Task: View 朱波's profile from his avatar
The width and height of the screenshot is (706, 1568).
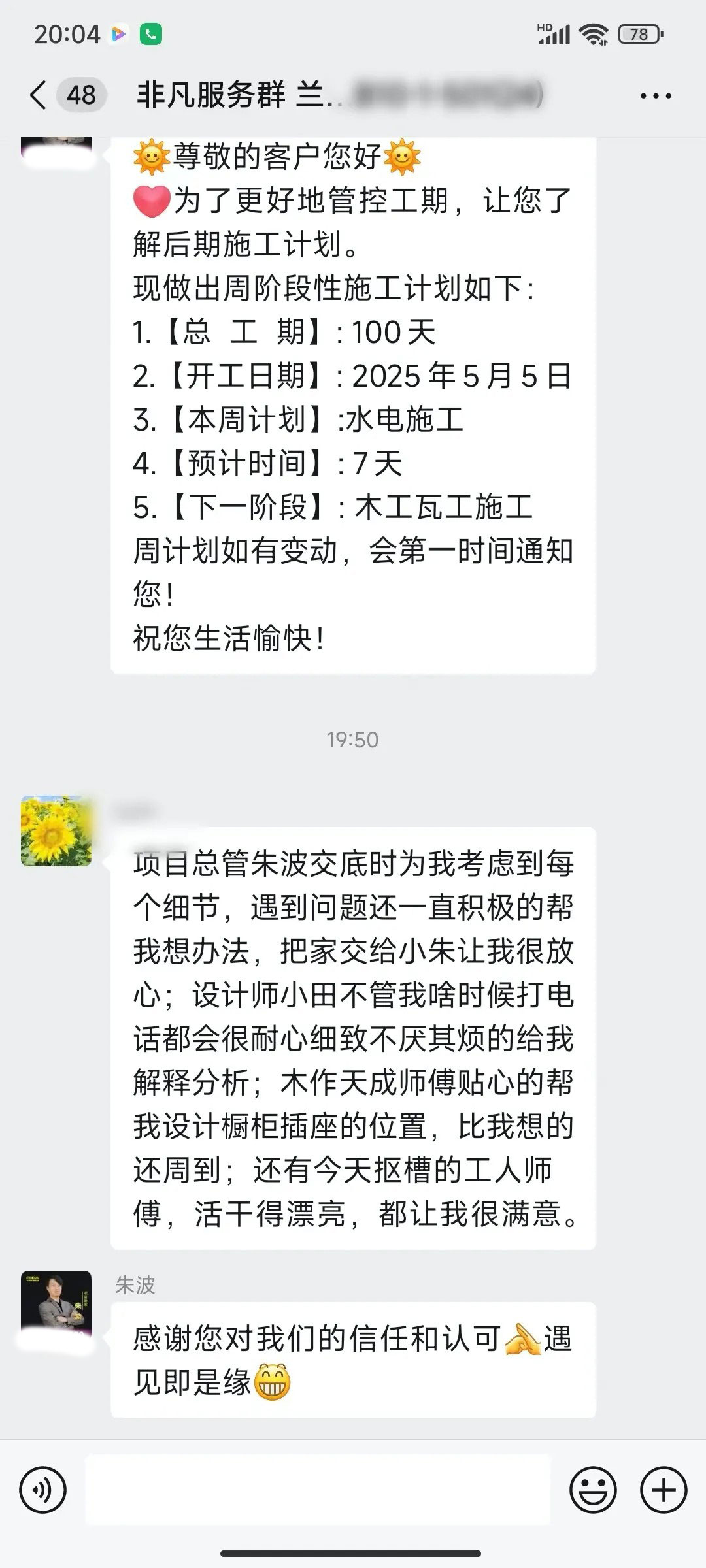Action: tap(56, 1305)
